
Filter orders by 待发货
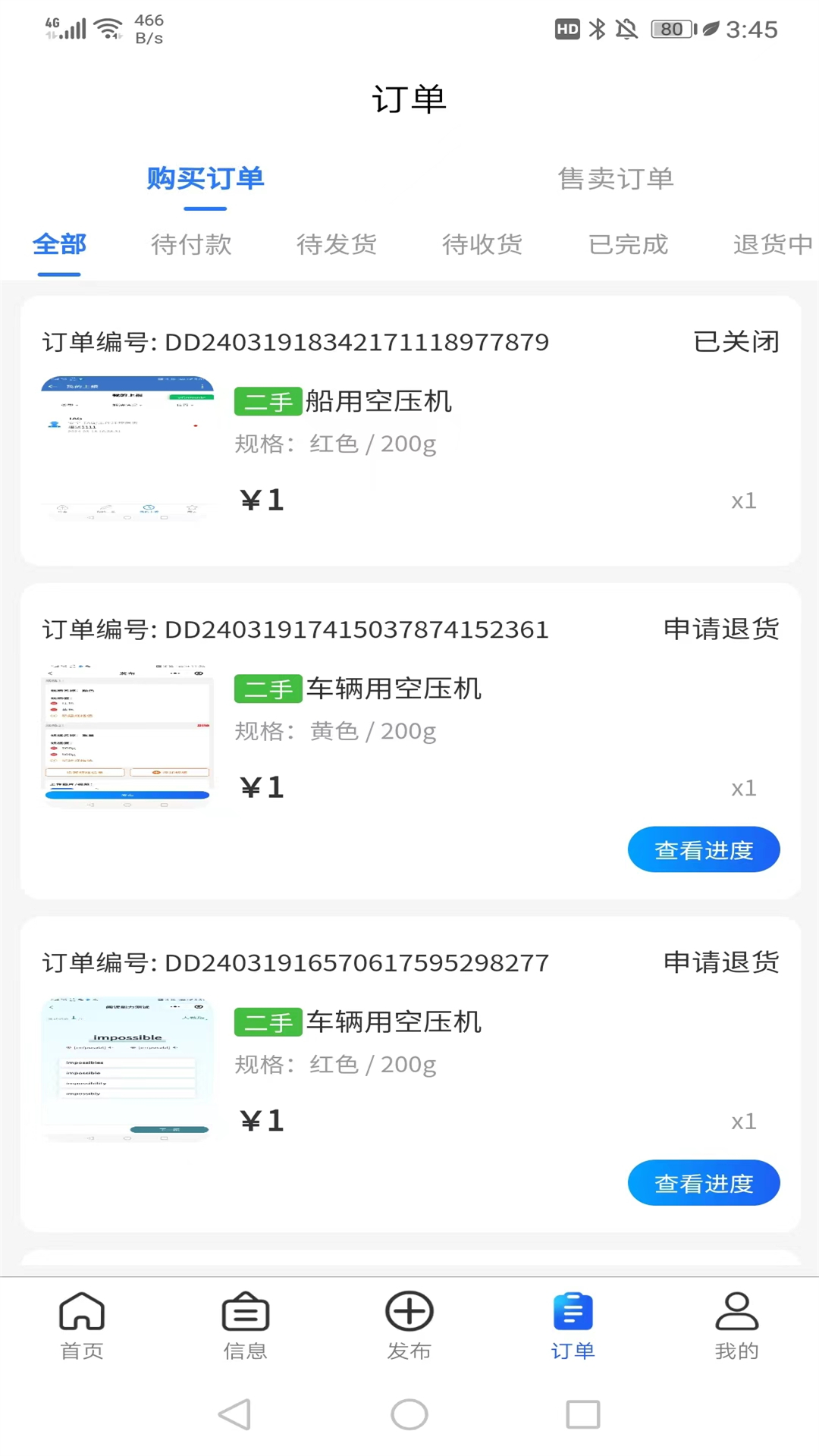(337, 245)
